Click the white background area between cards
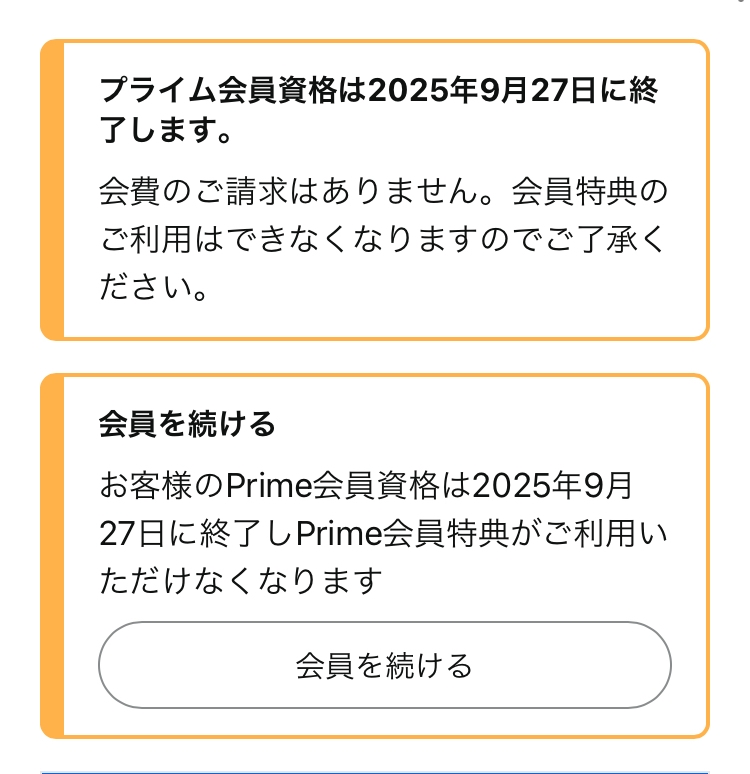 (375, 358)
